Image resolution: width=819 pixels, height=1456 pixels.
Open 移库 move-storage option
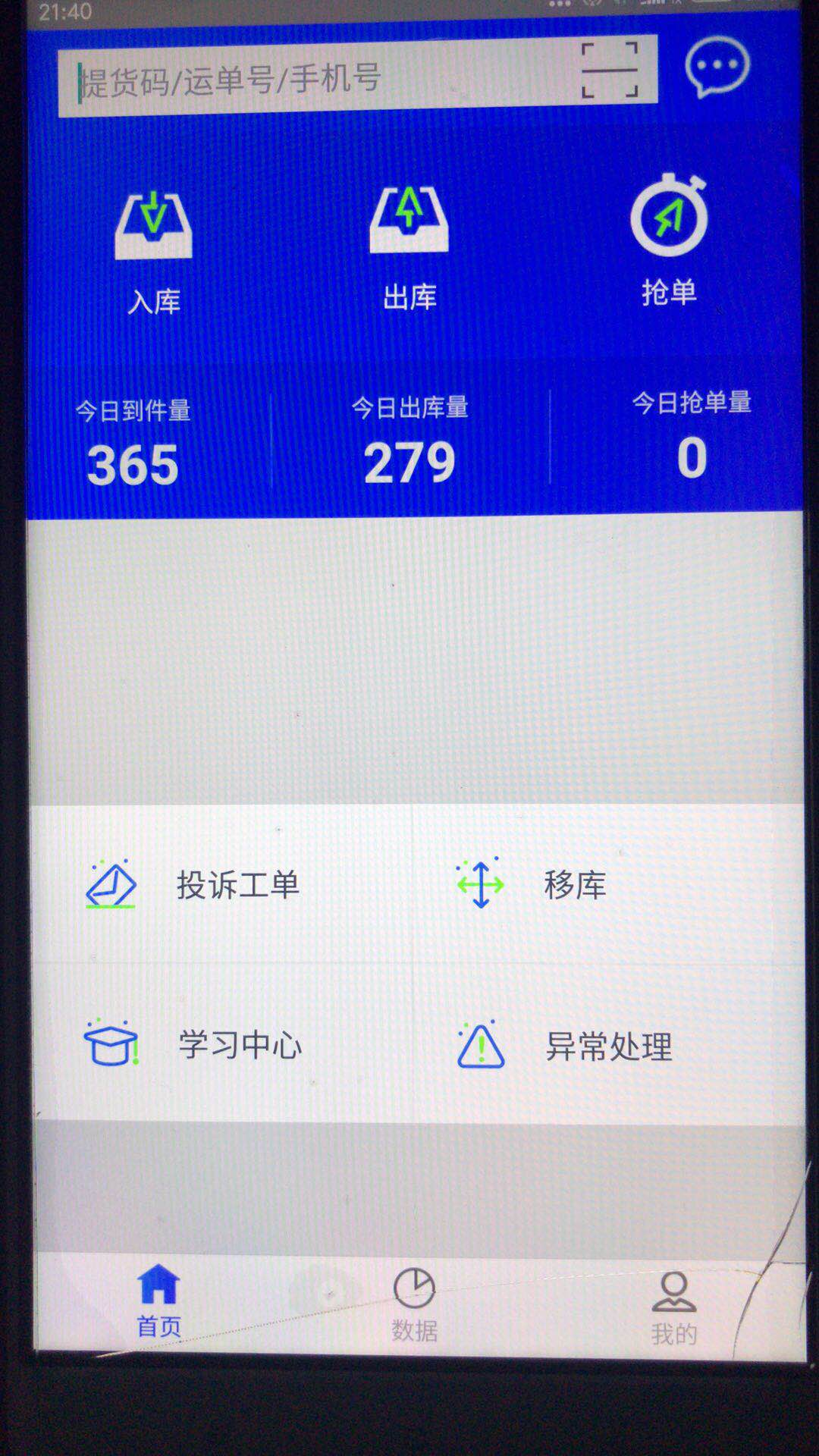[x=531, y=884]
